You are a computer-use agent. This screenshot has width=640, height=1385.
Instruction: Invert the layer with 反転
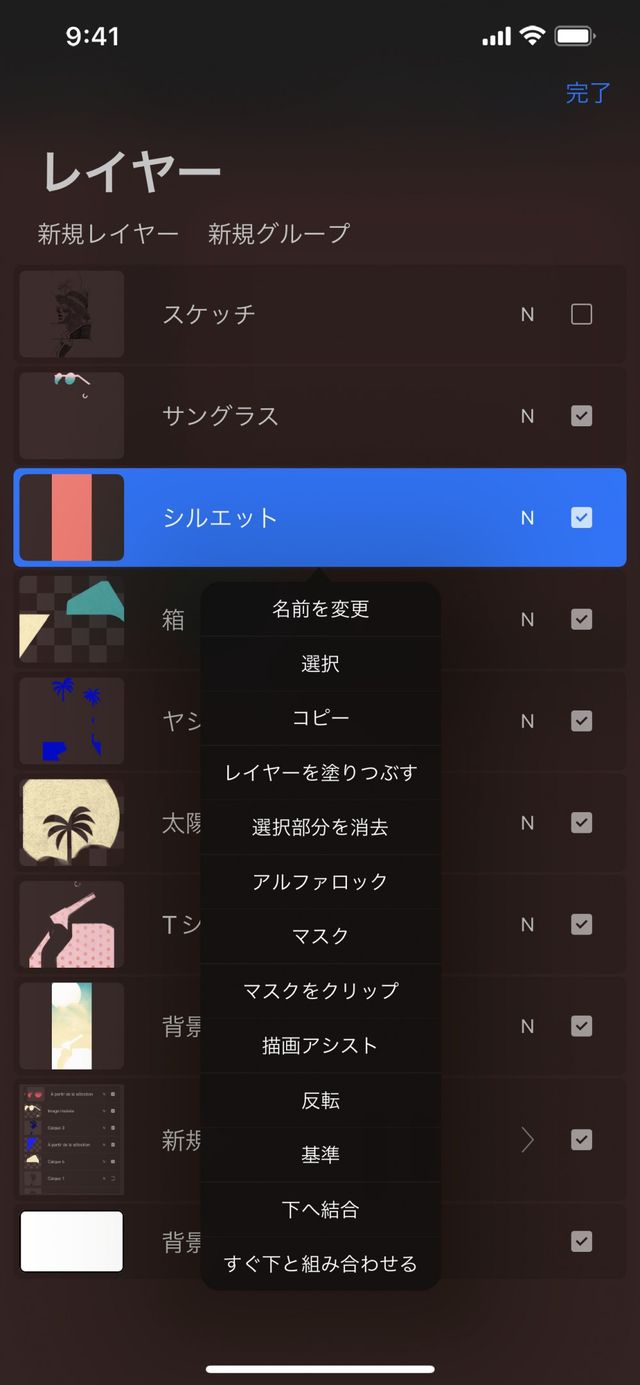(x=320, y=1100)
